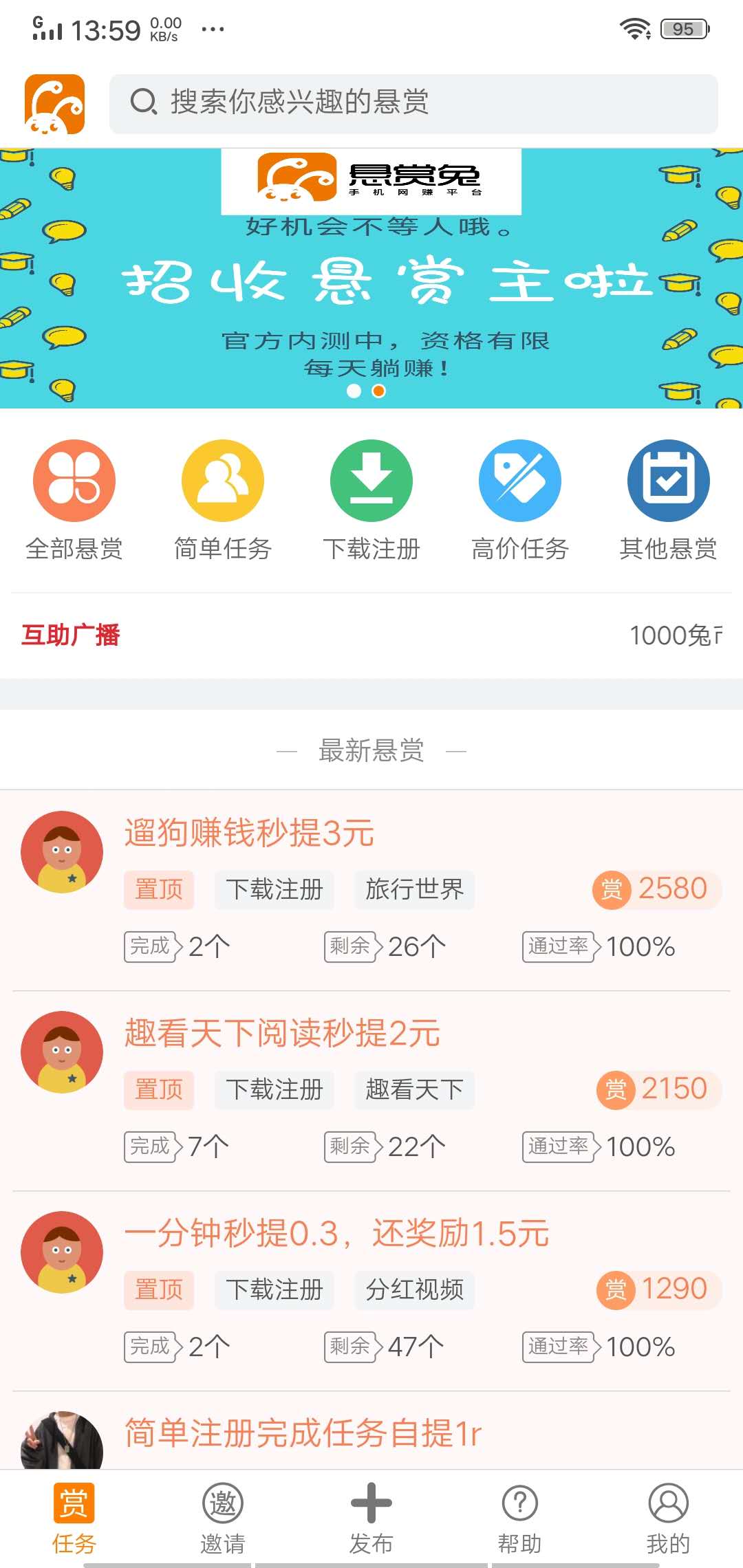The image size is (743, 1568).
Task: Open the 下载注册 download category icon
Action: (x=371, y=479)
